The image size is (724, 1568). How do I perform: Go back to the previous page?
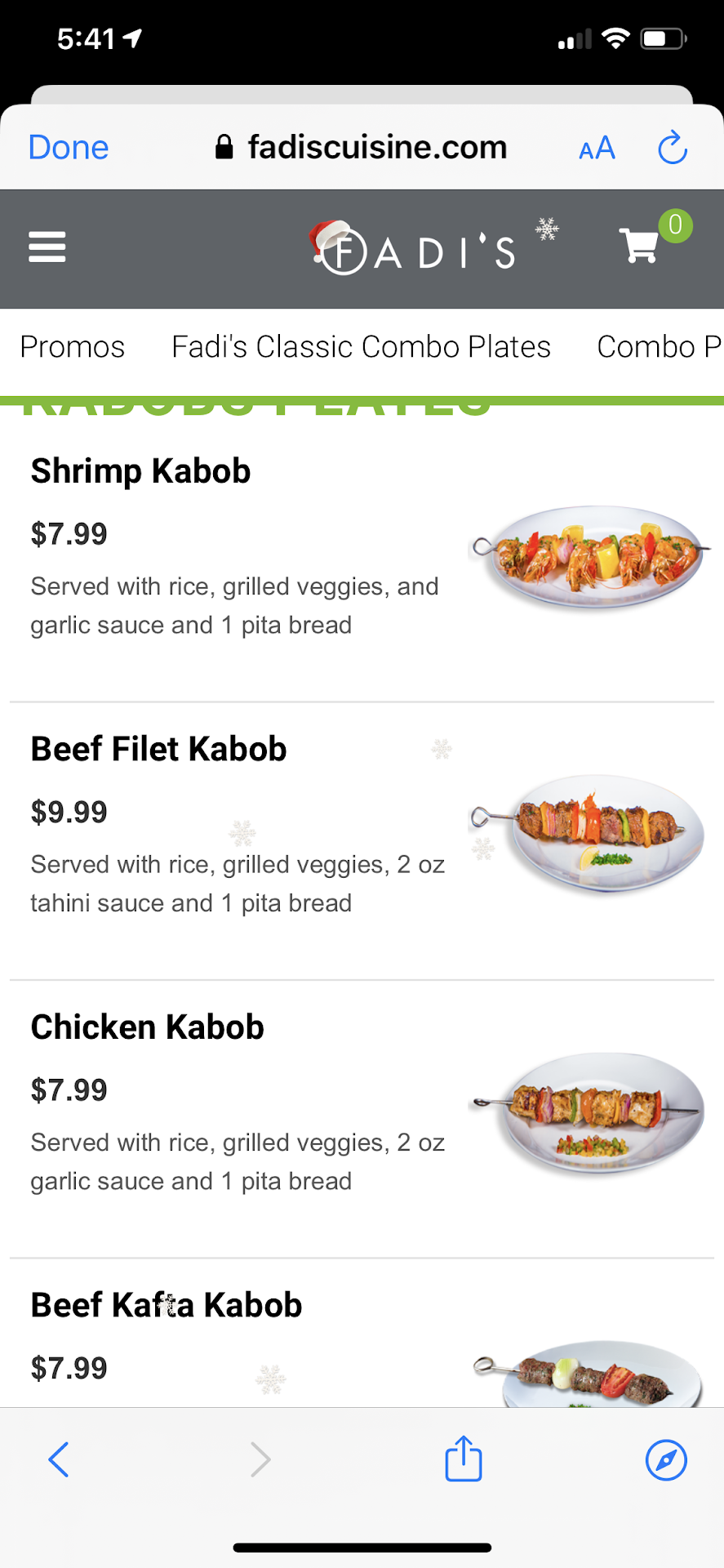point(59,1459)
